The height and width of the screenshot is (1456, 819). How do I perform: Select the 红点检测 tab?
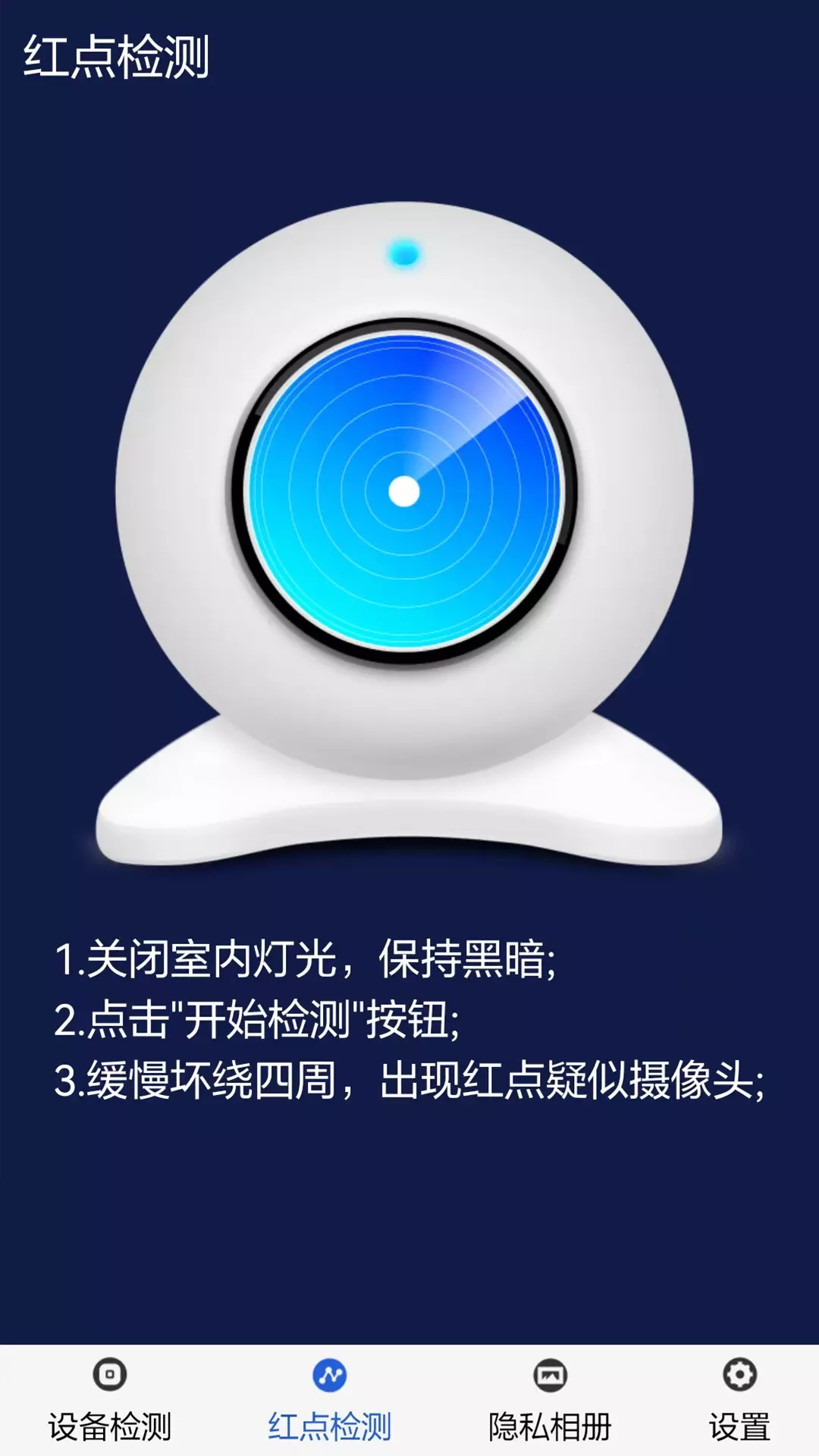tap(330, 1401)
